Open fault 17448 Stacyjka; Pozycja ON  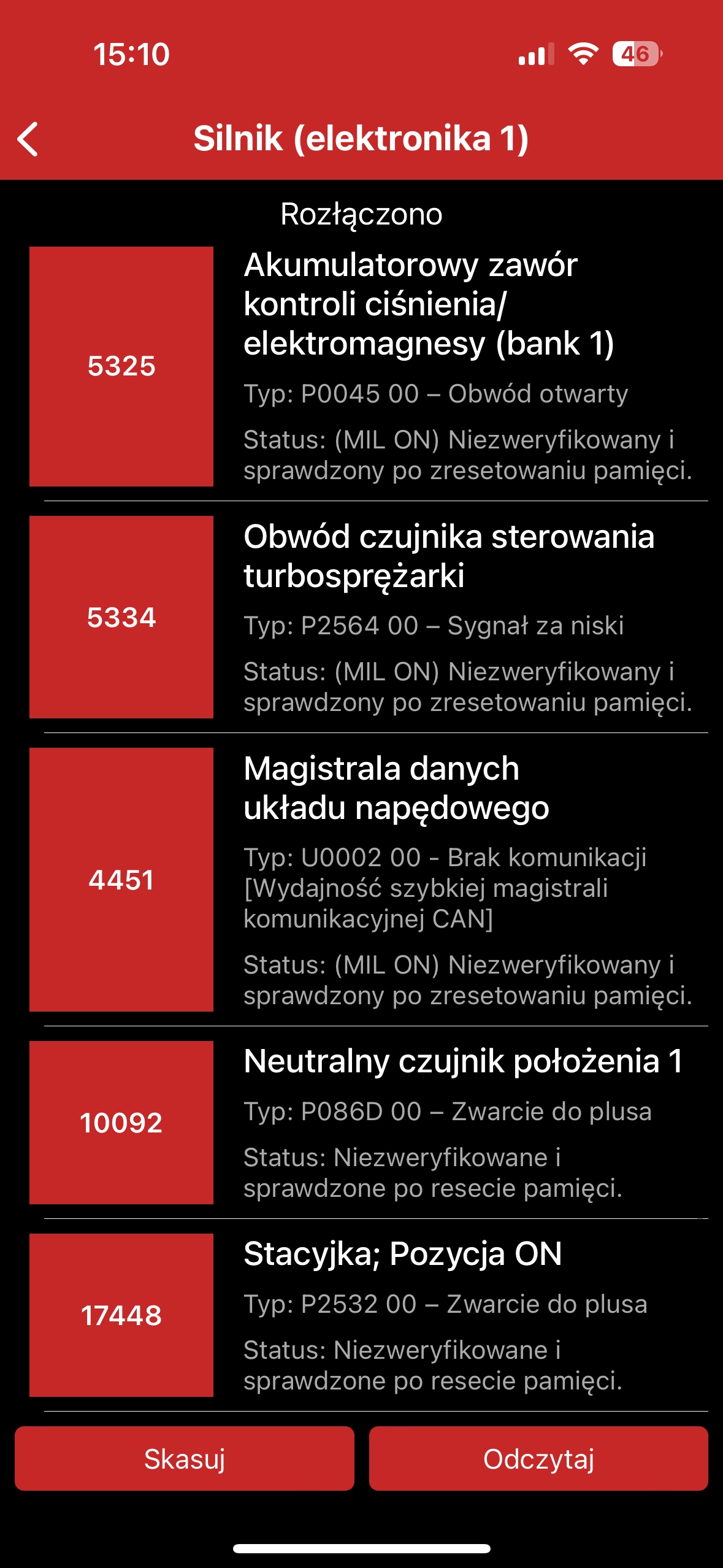click(x=368, y=1315)
